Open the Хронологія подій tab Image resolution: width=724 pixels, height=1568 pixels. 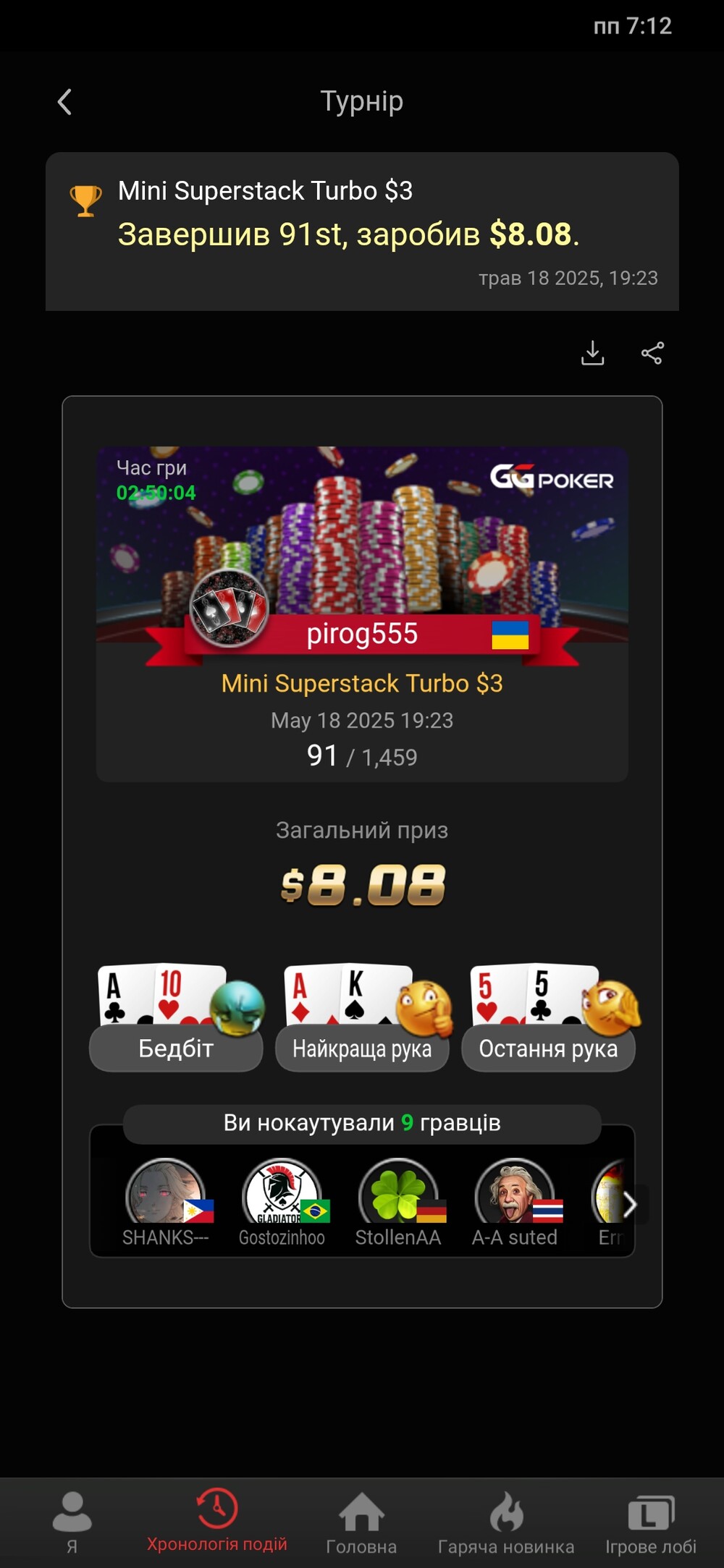(x=216, y=1521)
